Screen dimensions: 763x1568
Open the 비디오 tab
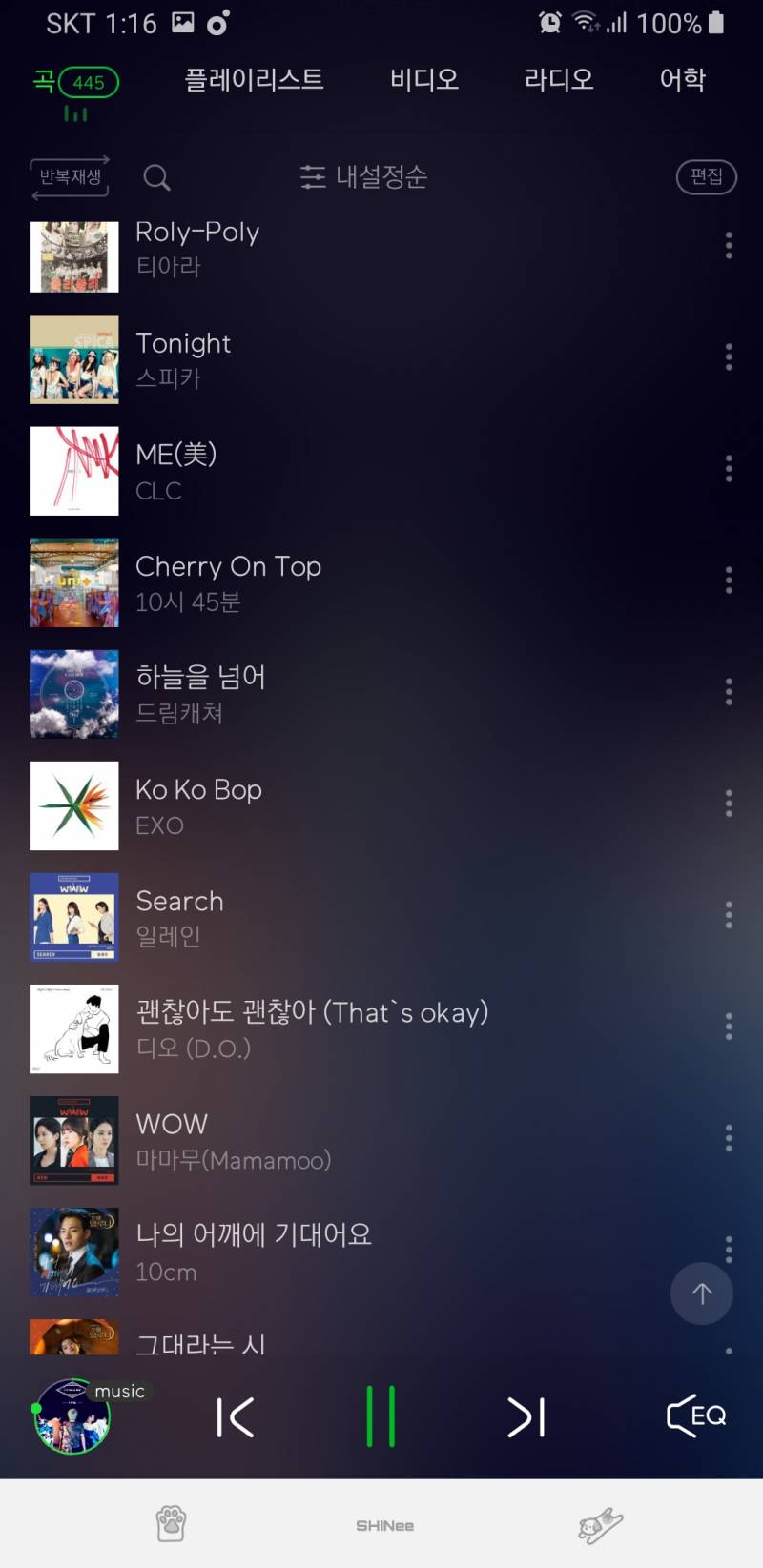[x=424, y=79]
